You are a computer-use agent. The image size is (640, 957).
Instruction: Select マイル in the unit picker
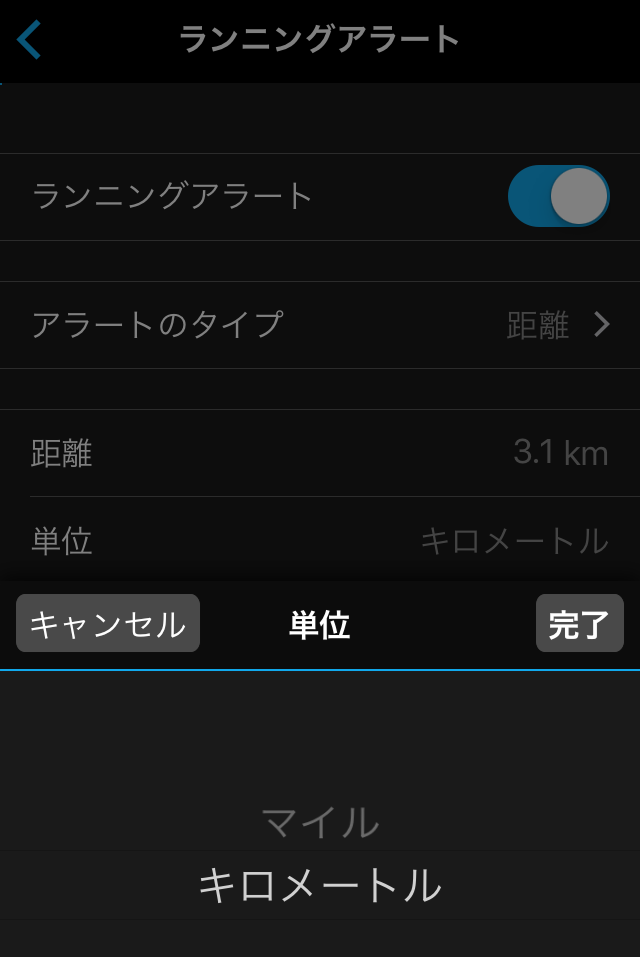[320, 823]
